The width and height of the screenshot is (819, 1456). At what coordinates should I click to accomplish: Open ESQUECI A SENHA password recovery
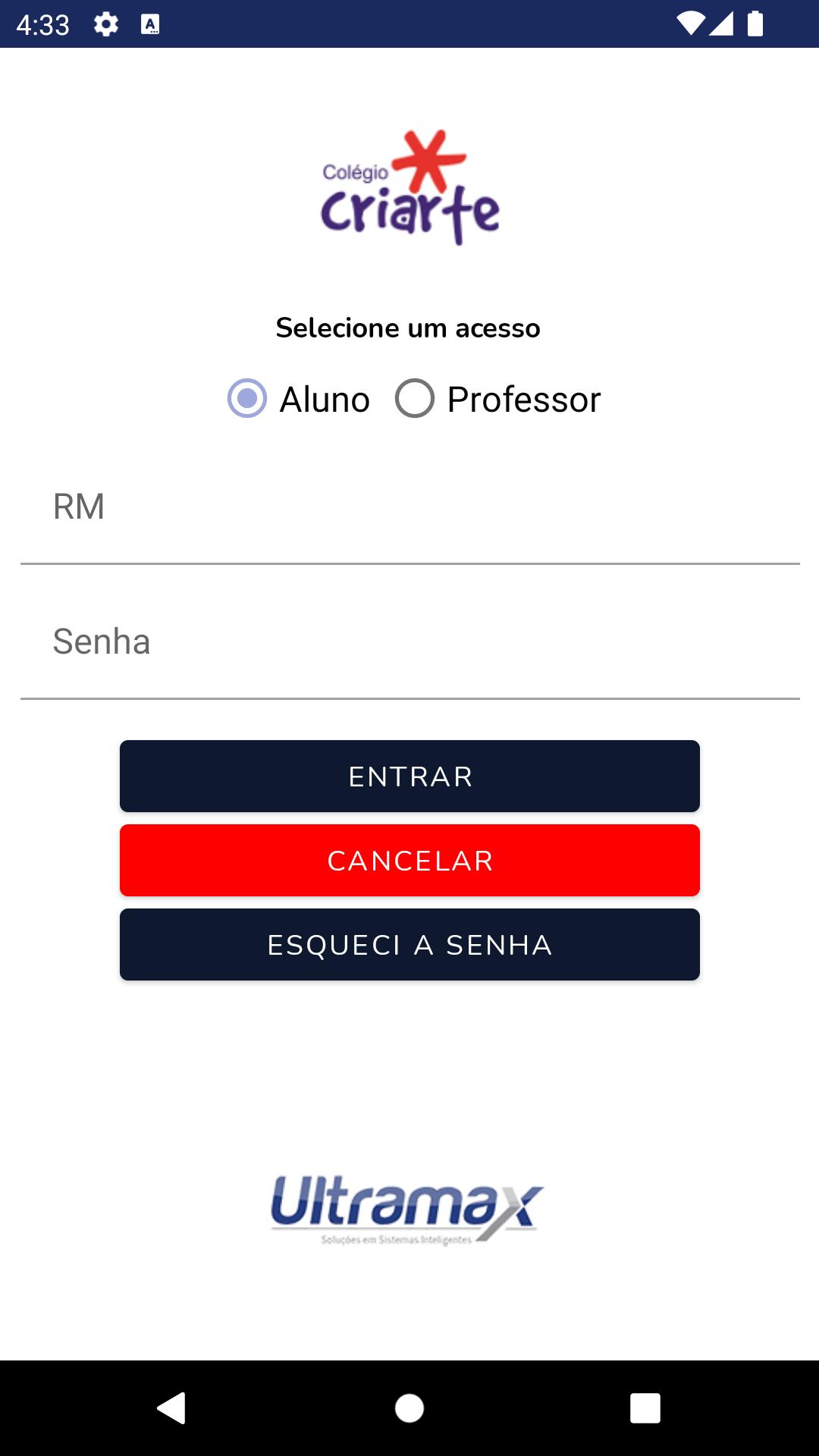point(409,945)
